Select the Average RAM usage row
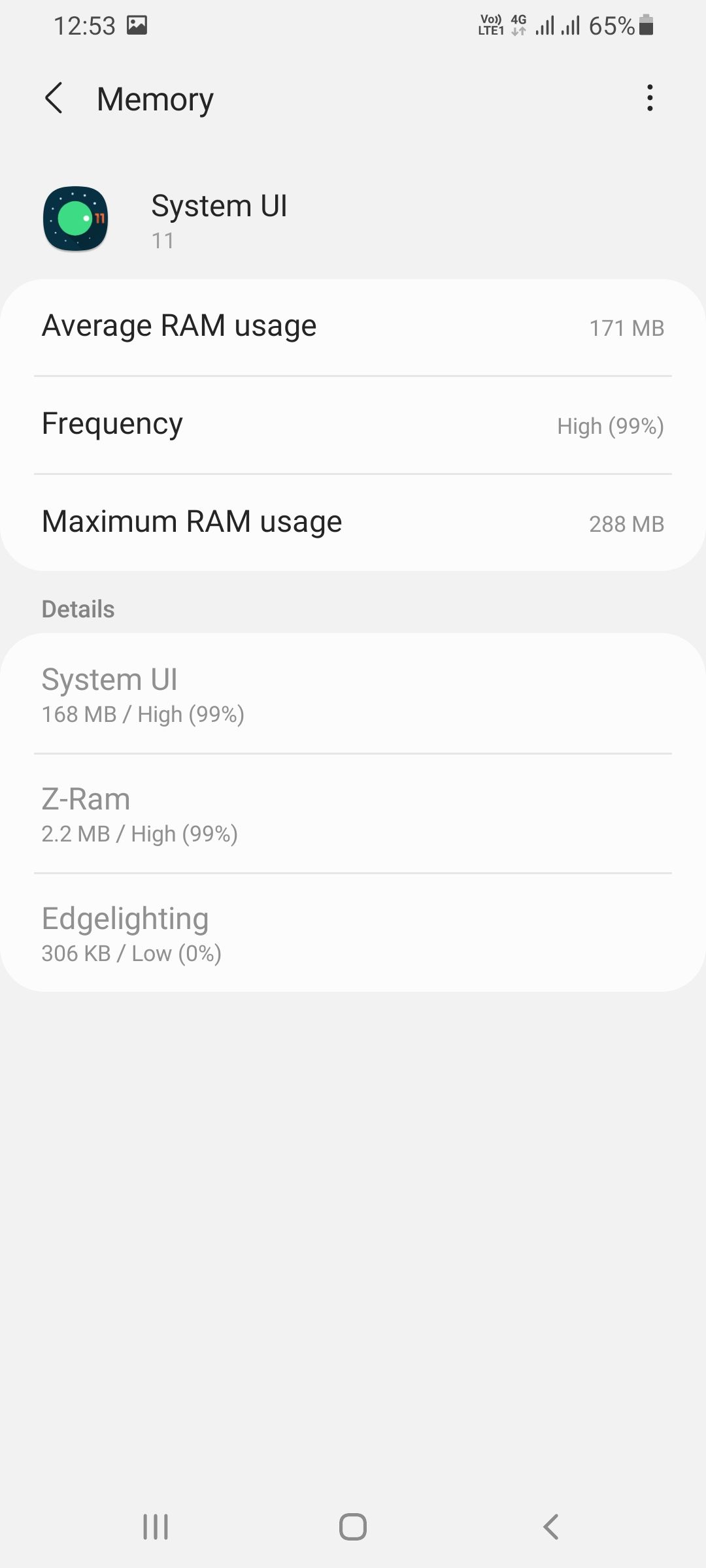The image size is (706, 1568). point(353,327)
